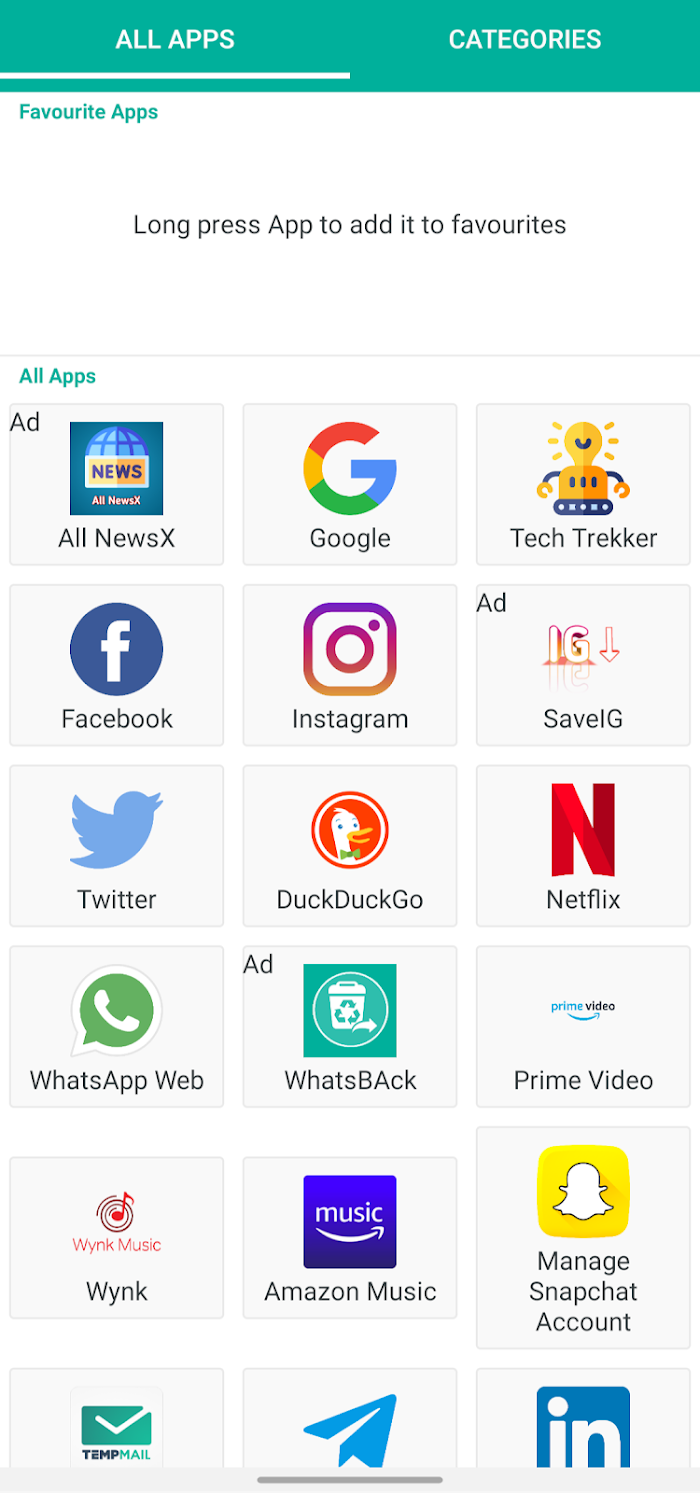700x1493 pixels.
Task: Open WhatsApp Web
Action: coord(117,1027)
